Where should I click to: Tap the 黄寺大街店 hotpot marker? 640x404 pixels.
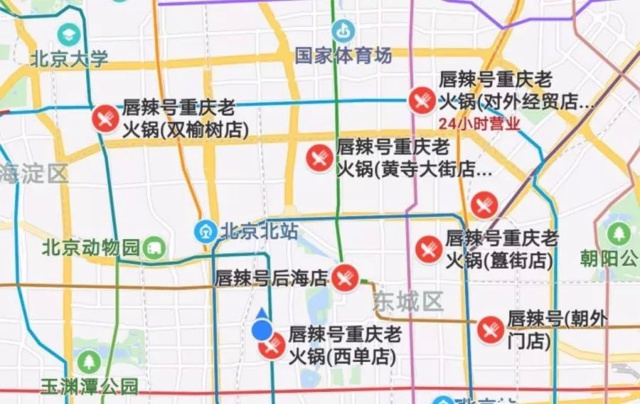click(x=320, y=157)
